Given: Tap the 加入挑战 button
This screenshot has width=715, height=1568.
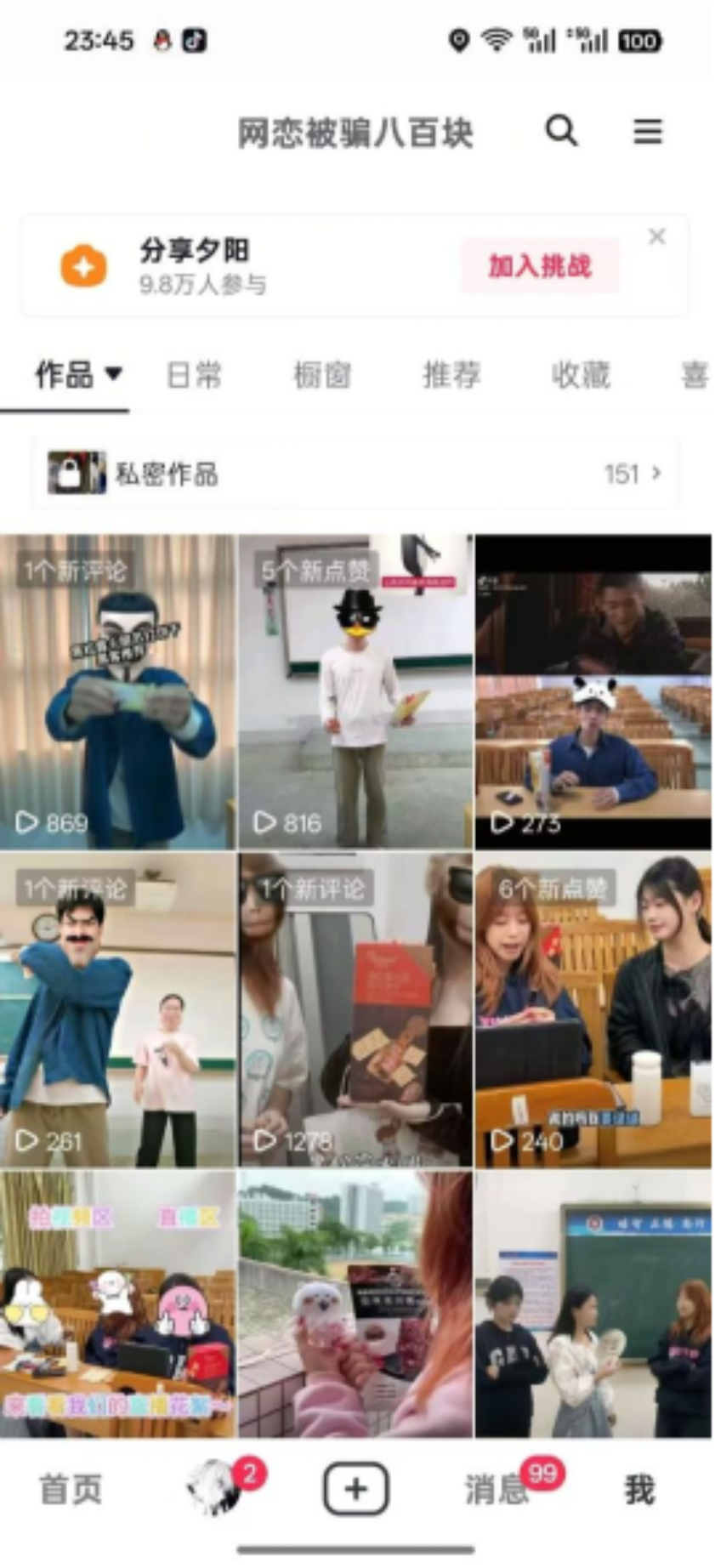Looking at the screenshot, I should pyautogui.click(x=540, y=266).
